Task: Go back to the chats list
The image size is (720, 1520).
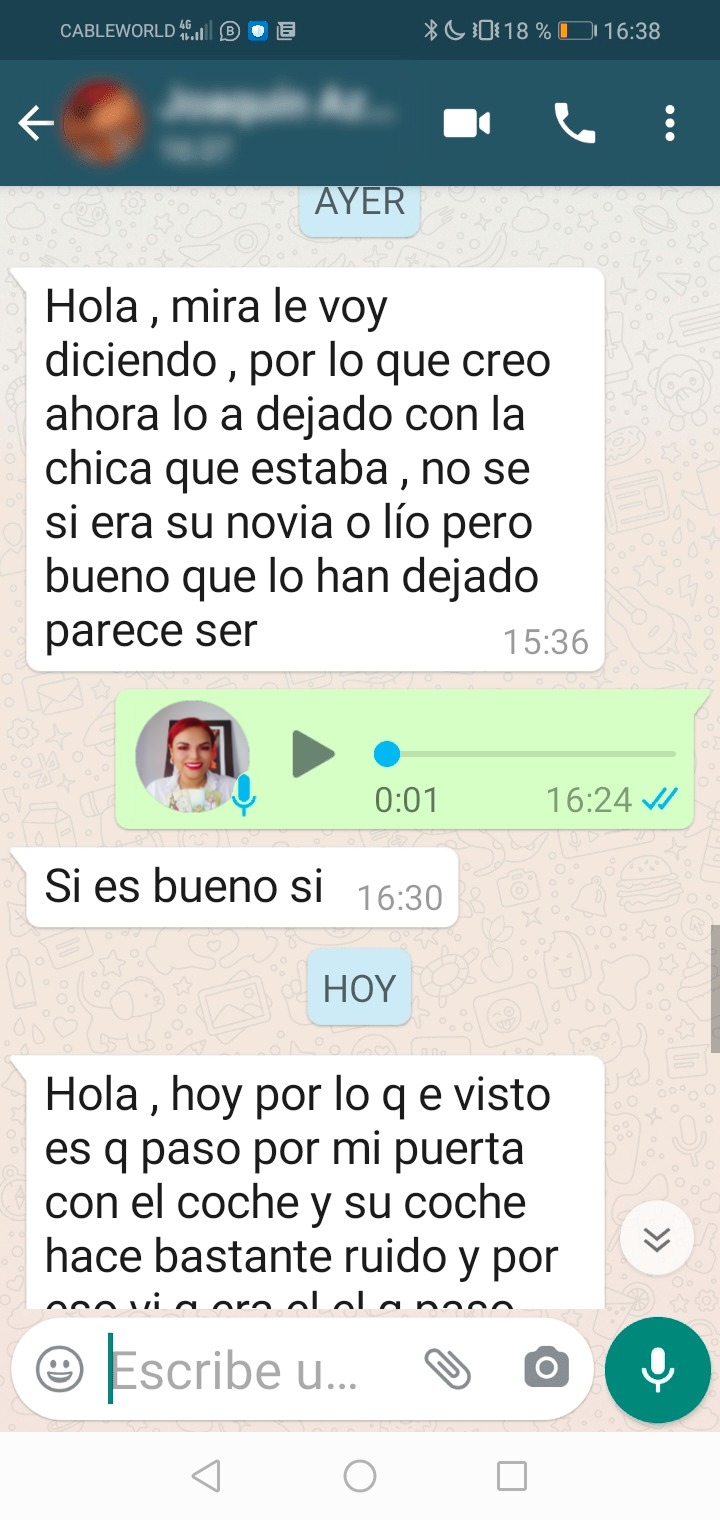Action: 36,124
